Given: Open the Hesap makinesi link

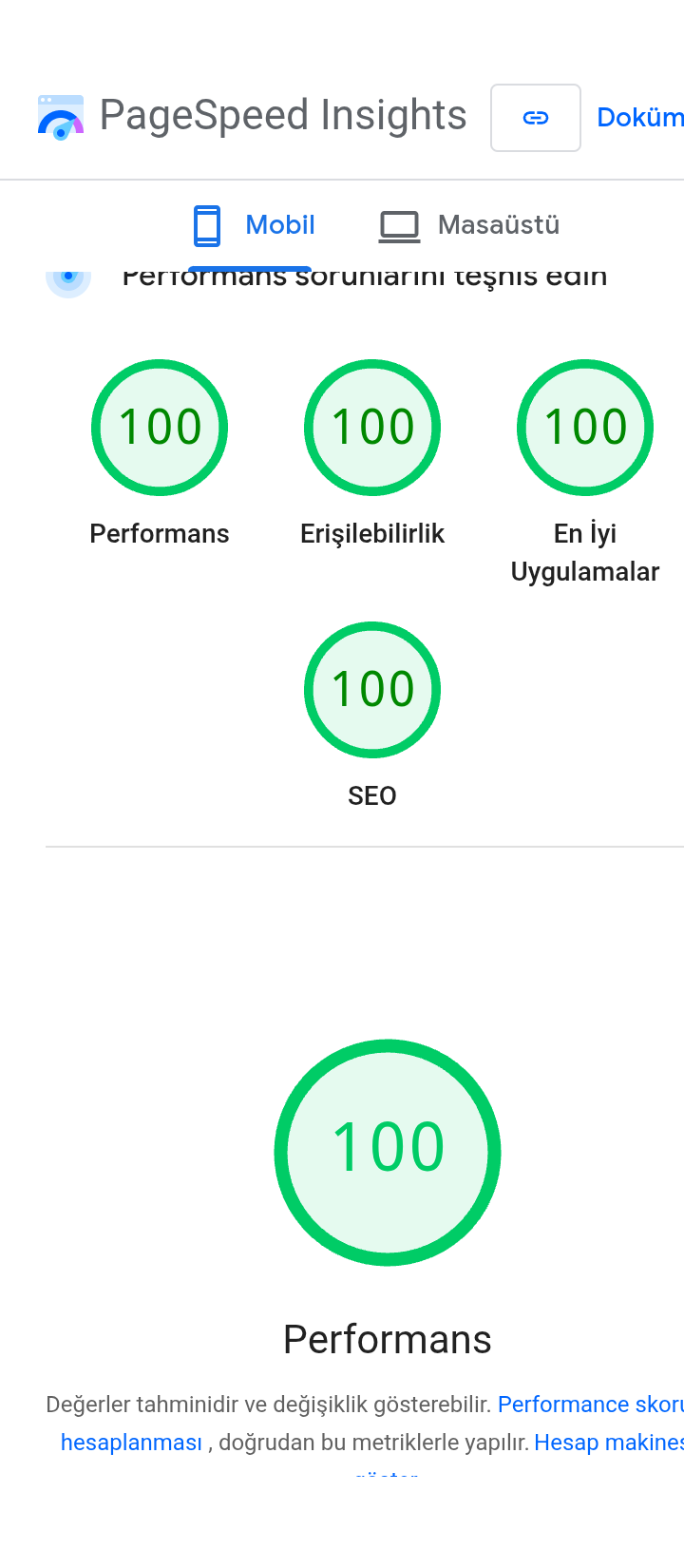Looking at the screenshot, I should 608,1443.
